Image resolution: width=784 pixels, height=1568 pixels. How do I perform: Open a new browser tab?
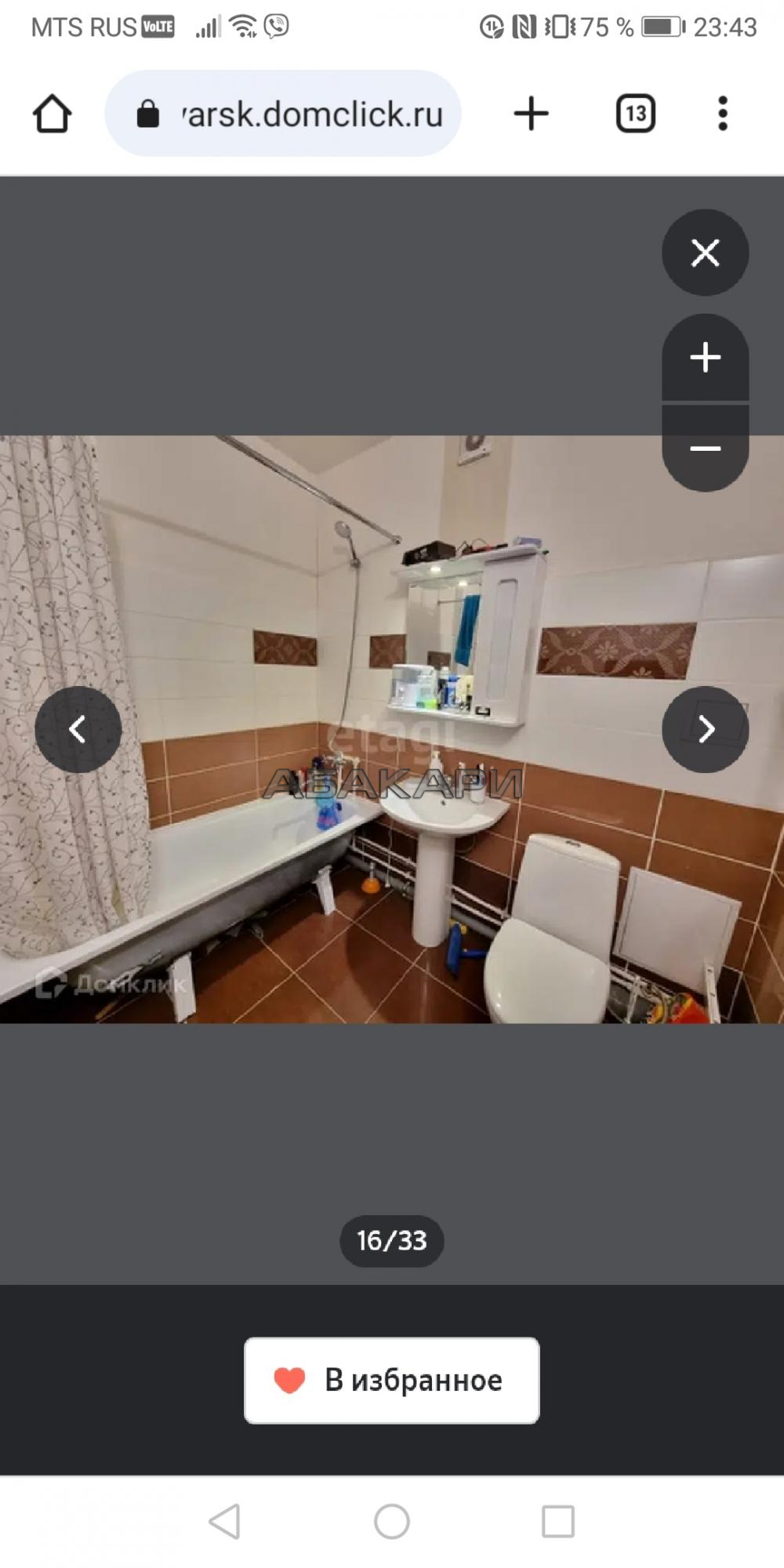[531, 114]
